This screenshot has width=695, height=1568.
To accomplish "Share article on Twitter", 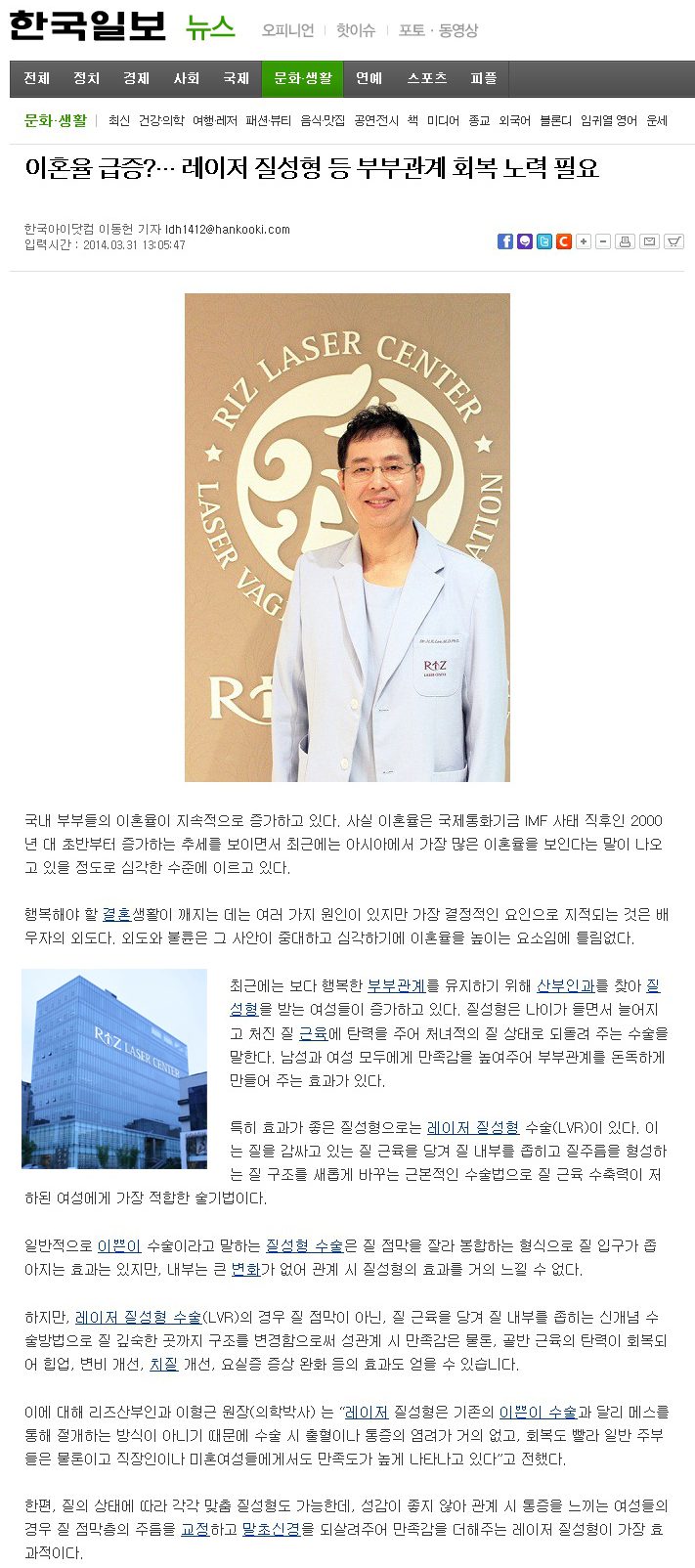I will tap(543, 241).
